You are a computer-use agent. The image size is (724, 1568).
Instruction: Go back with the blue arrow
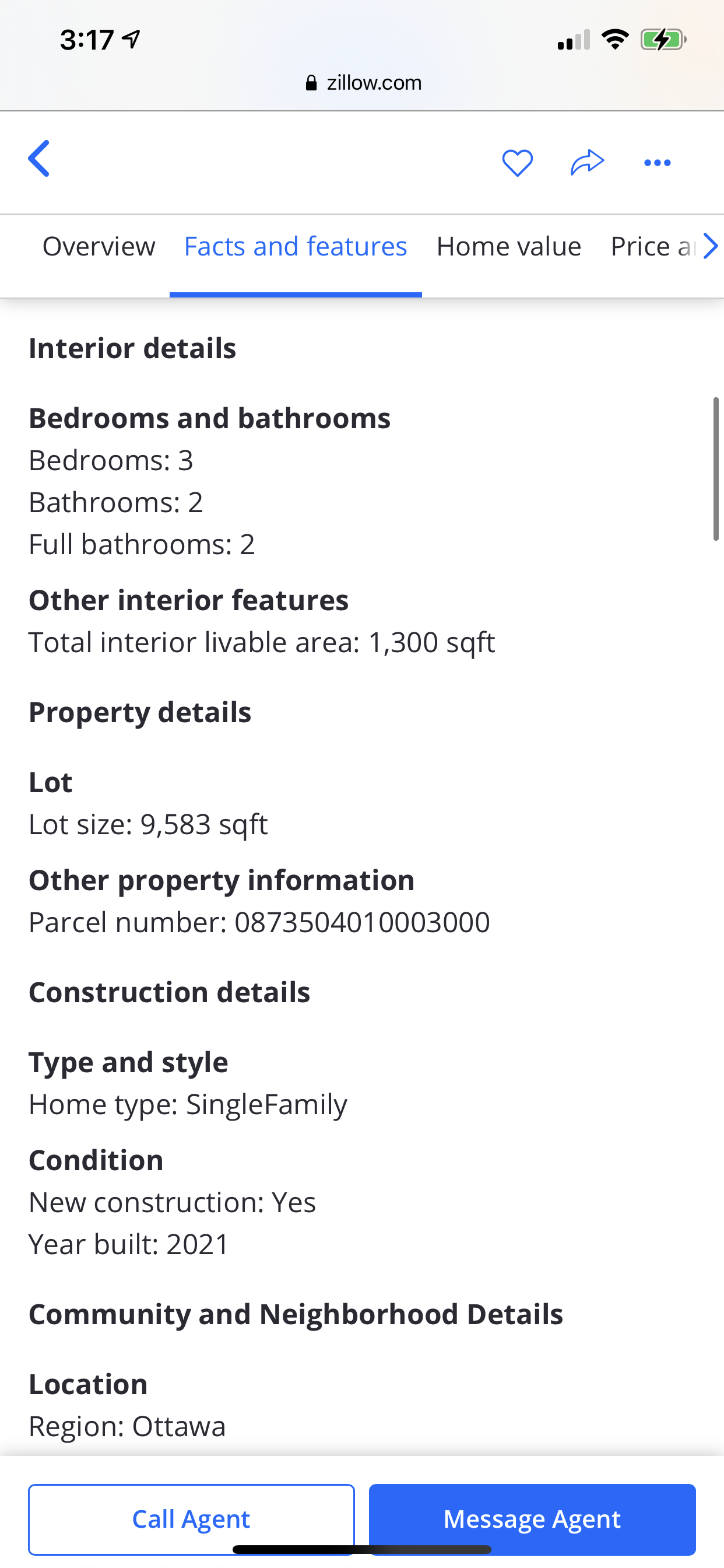click(x=39, y=158)
